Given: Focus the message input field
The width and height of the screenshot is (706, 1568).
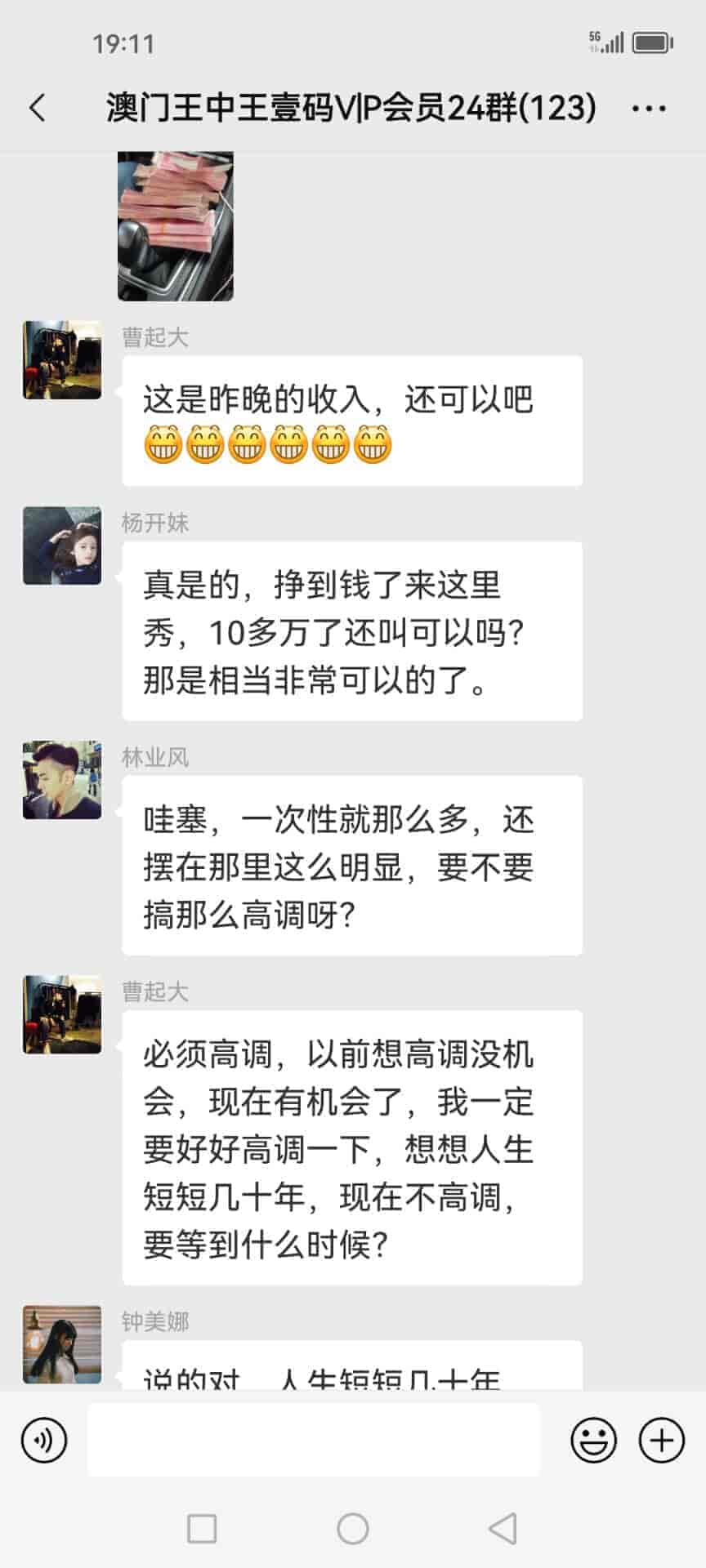Looking at the screenshot, I should [314, 1440].
